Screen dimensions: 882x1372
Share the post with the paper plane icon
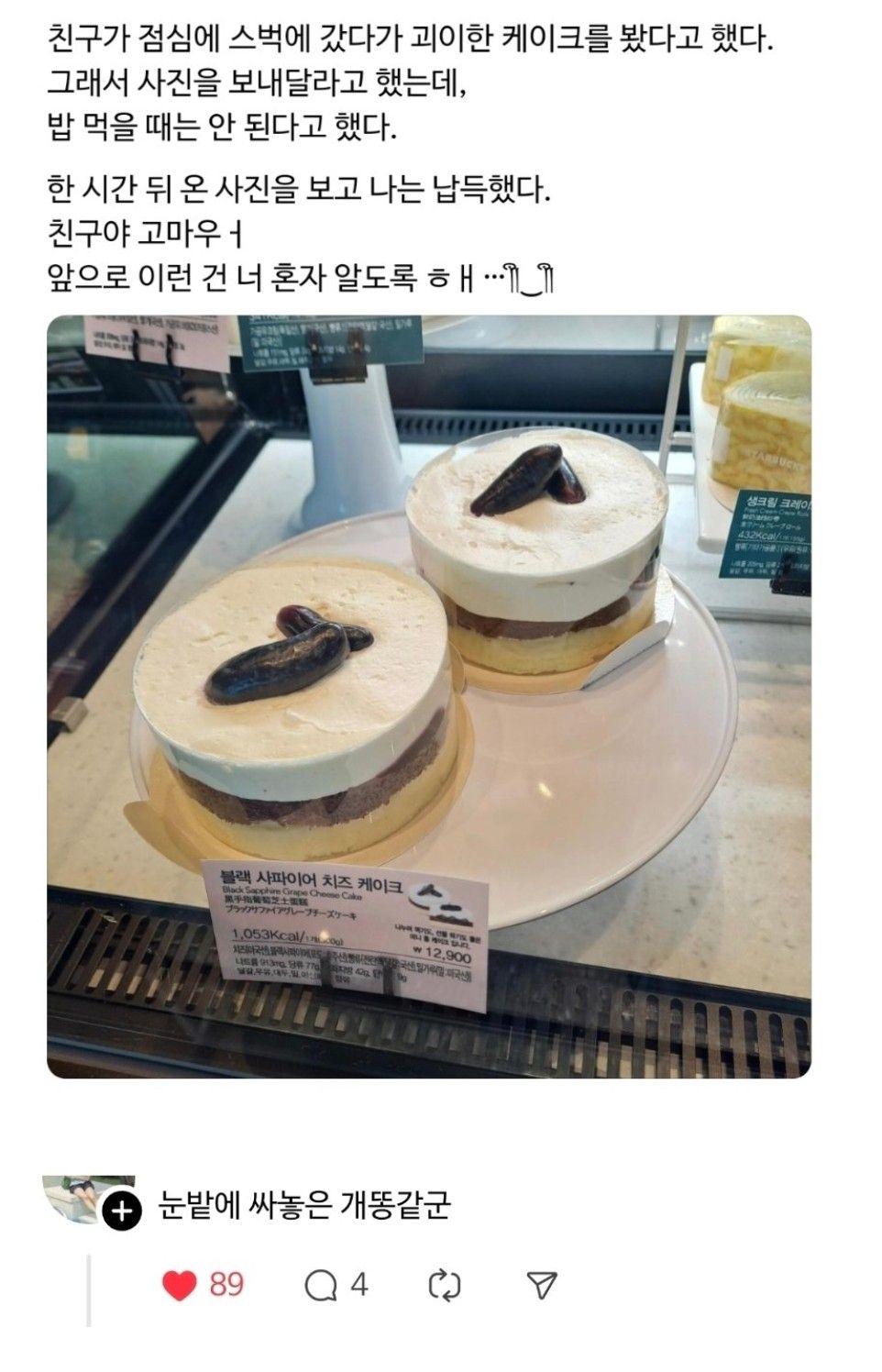542,1285
